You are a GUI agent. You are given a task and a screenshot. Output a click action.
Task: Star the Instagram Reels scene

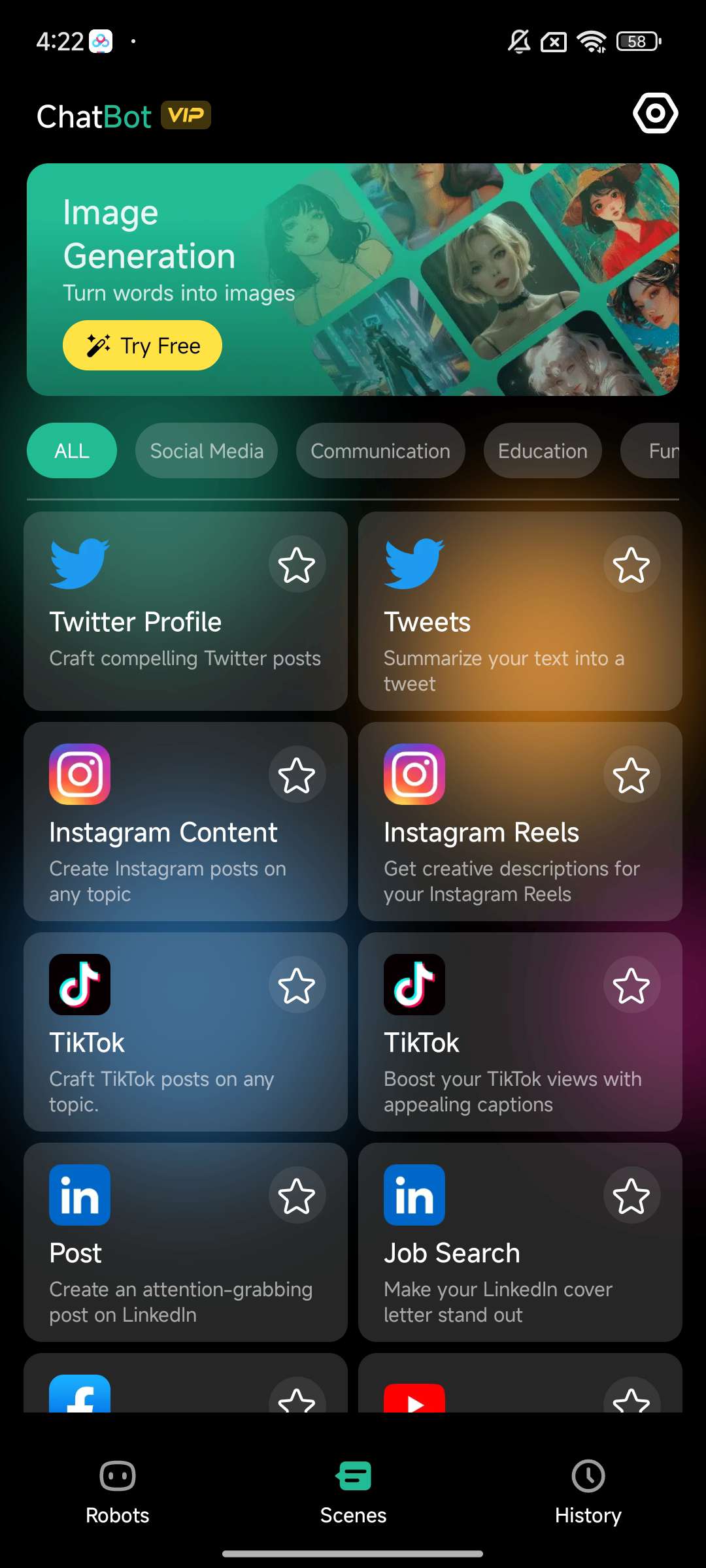point(631,775)
